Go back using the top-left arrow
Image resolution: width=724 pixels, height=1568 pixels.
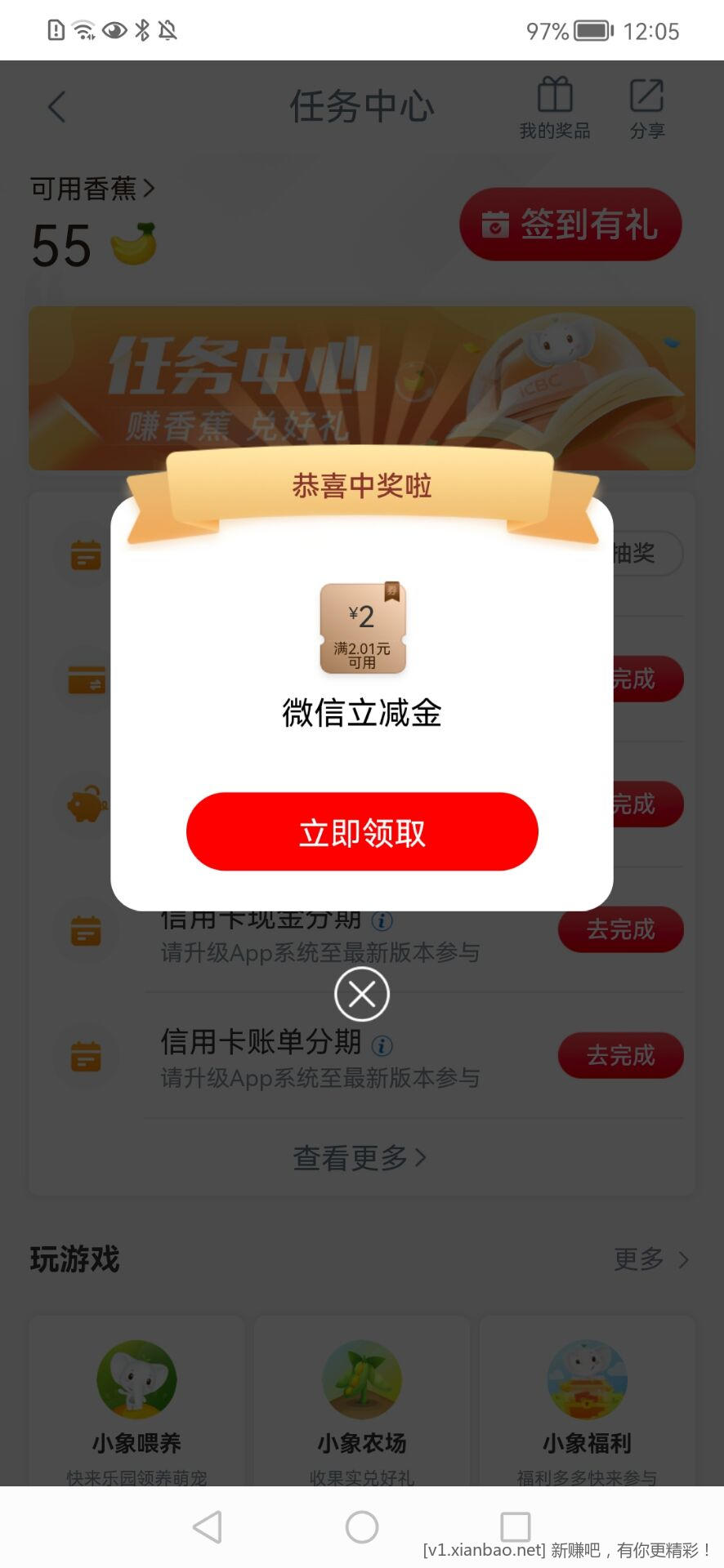[x=56, y=107]
